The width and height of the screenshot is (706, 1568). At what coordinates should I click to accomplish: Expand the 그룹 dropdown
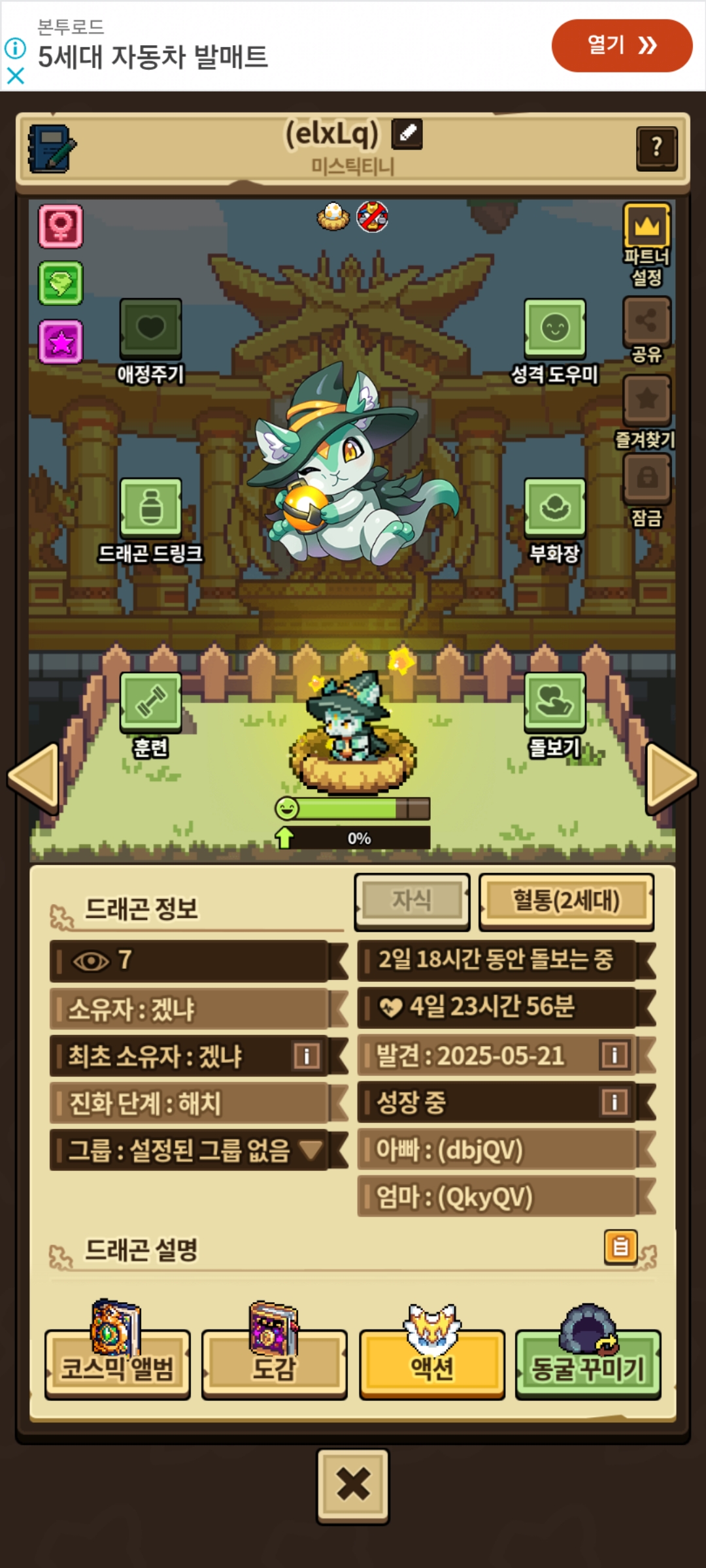point(311,1149)
